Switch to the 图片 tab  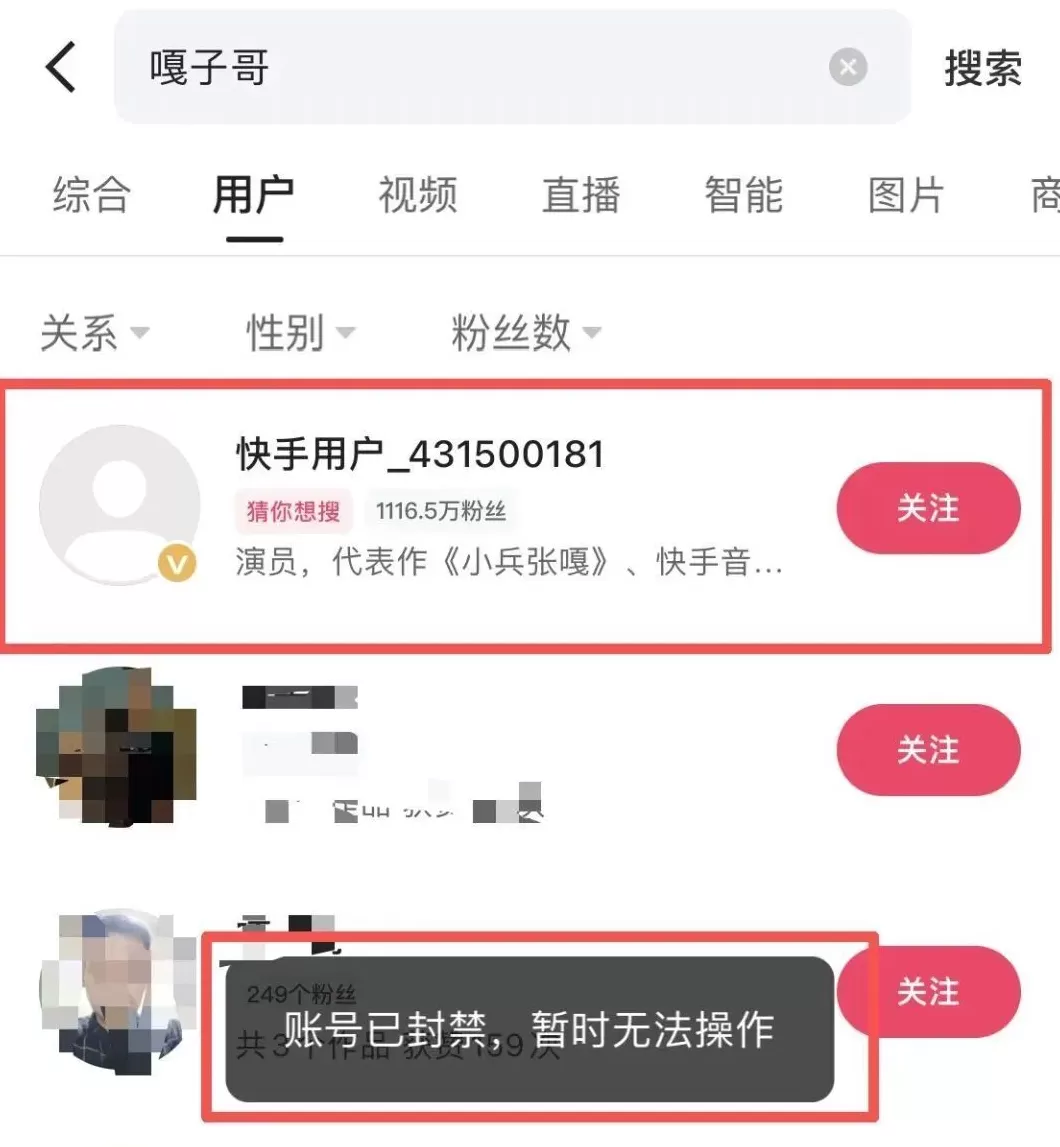(x=906, y=197)
